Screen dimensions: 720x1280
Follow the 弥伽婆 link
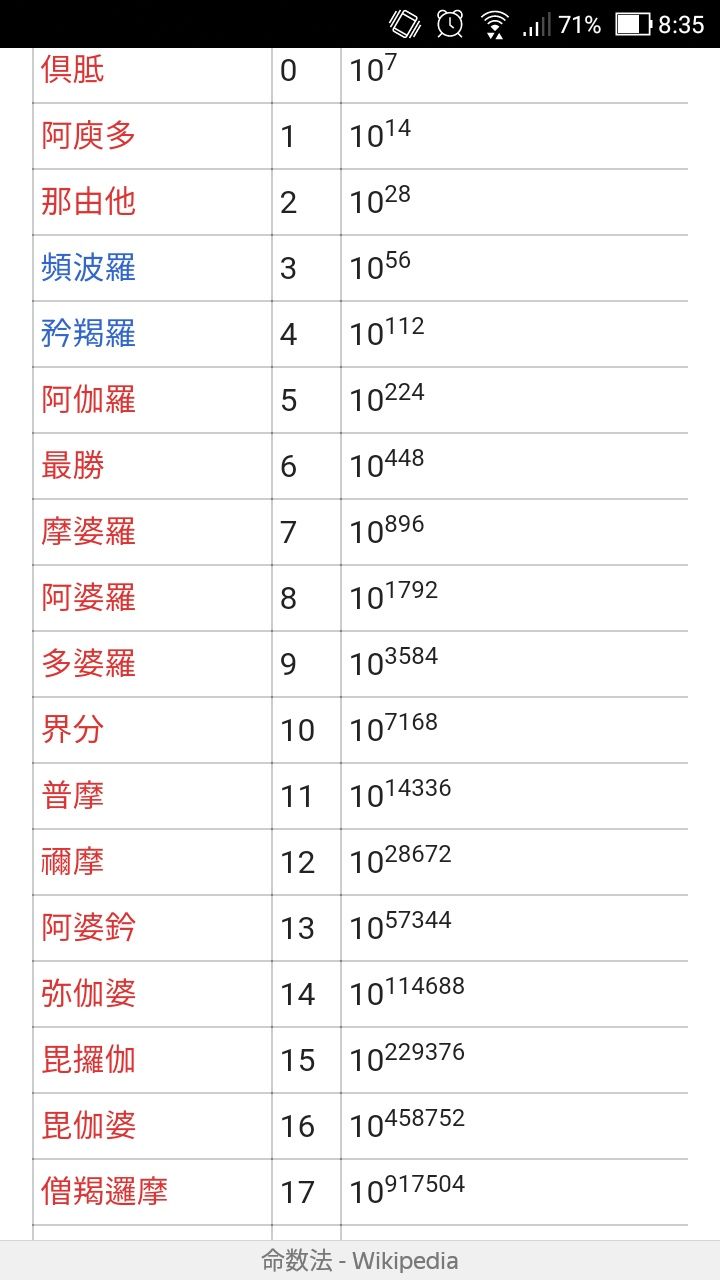click(88, 994)
